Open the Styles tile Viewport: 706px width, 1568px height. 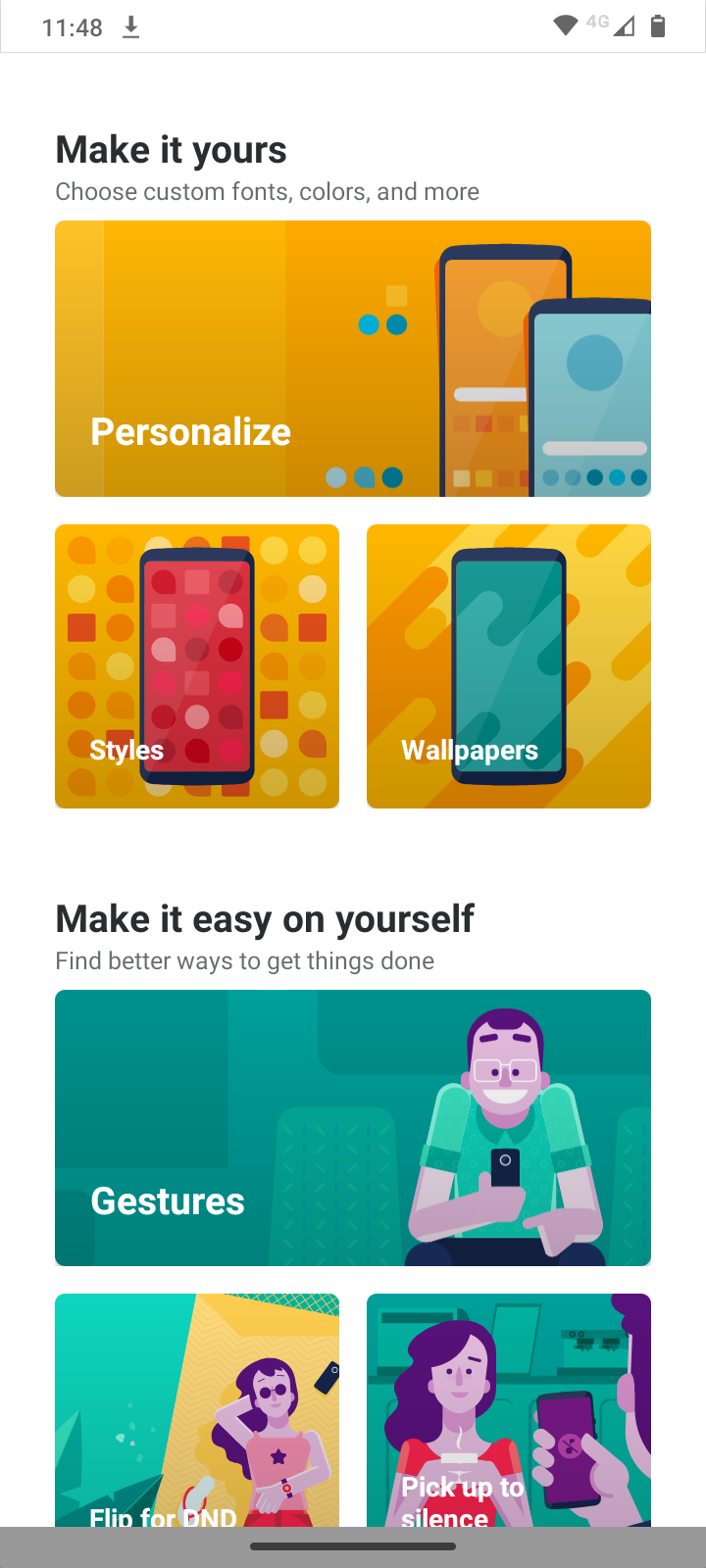[197, 666]
